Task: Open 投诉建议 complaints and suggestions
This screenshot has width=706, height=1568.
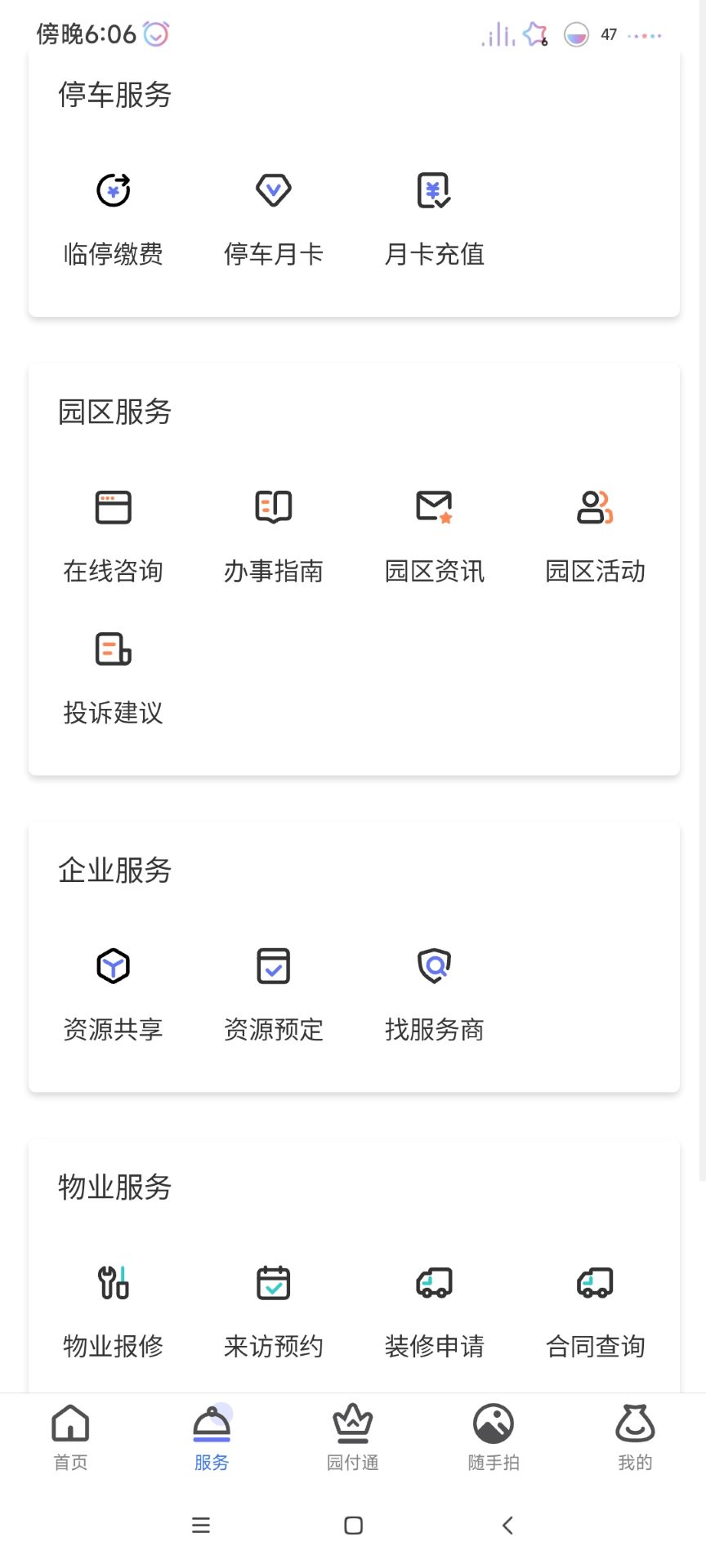Action: 113,675
